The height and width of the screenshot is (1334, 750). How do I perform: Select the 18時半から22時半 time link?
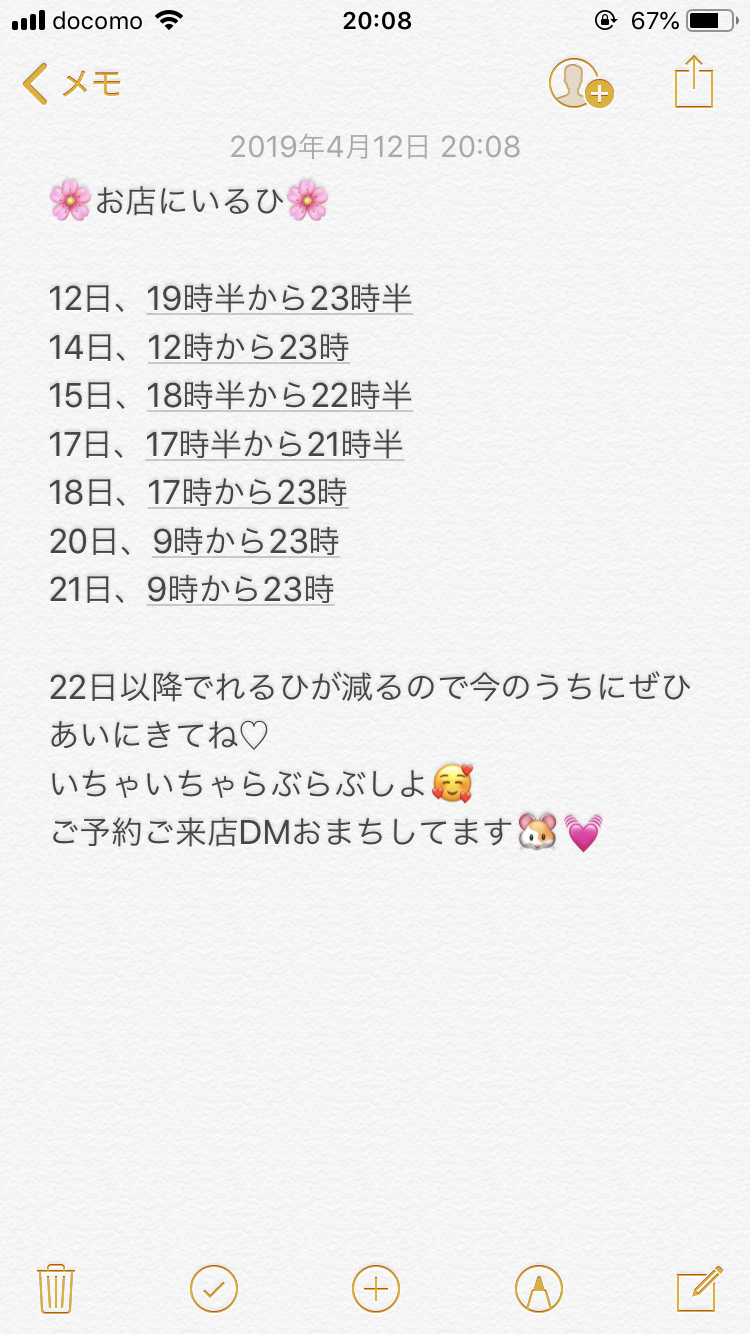pos(279,395)
